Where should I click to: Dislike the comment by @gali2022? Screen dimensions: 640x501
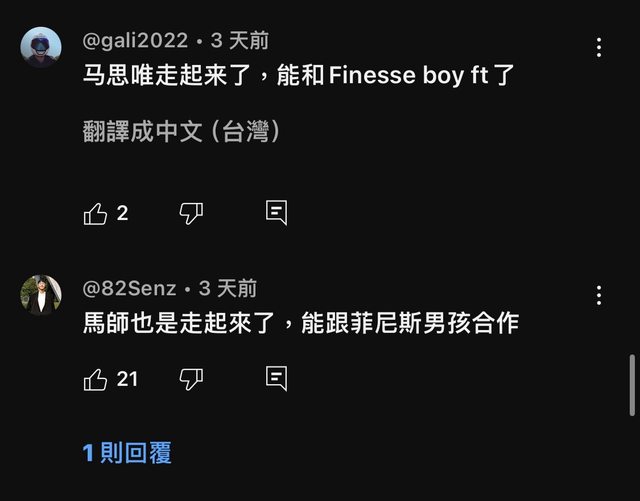click(x=191, y=213)
